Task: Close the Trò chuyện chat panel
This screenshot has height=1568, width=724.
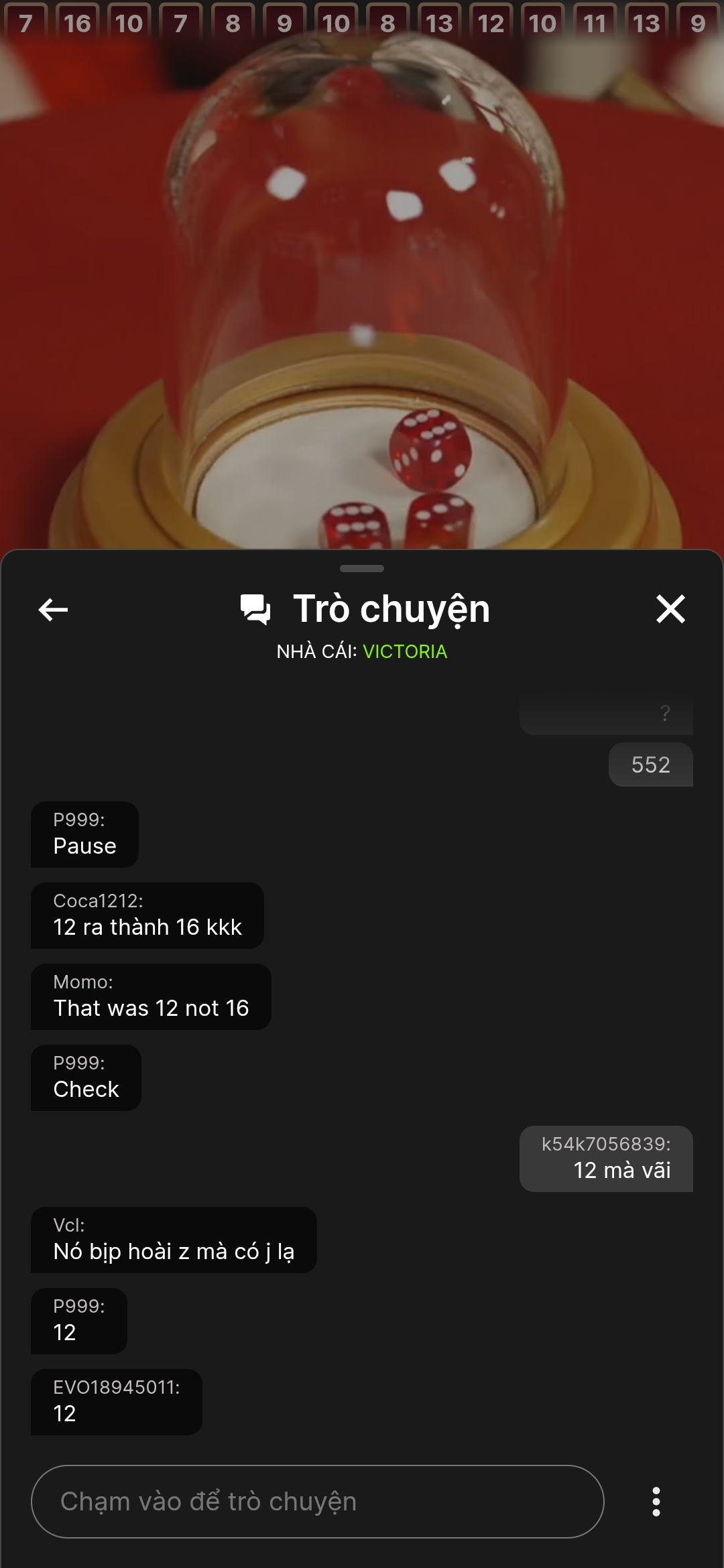Action: pyautogui.click(x=670, y=609)
